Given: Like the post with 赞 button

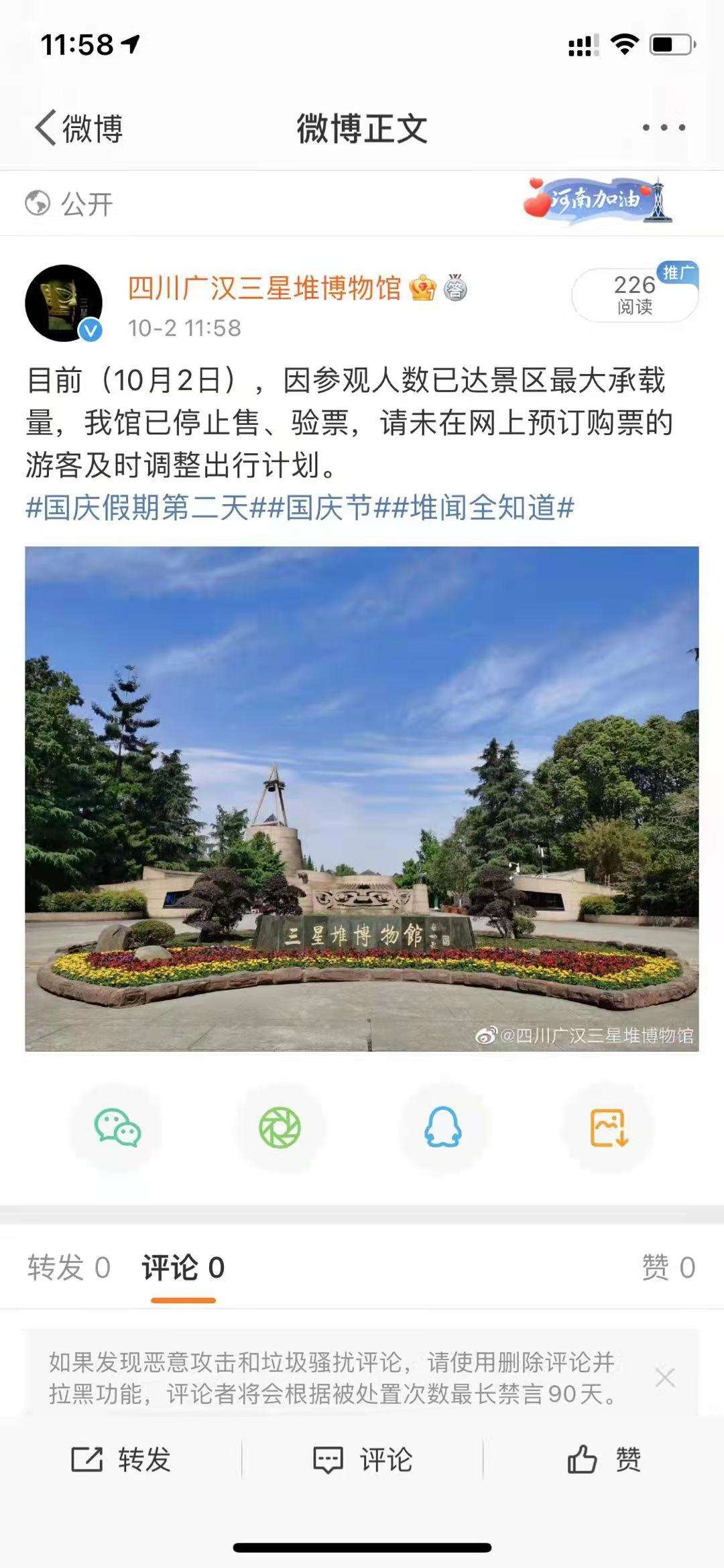Looking at the screenshot, I should pyautogui.click(x=604, y=1459).
